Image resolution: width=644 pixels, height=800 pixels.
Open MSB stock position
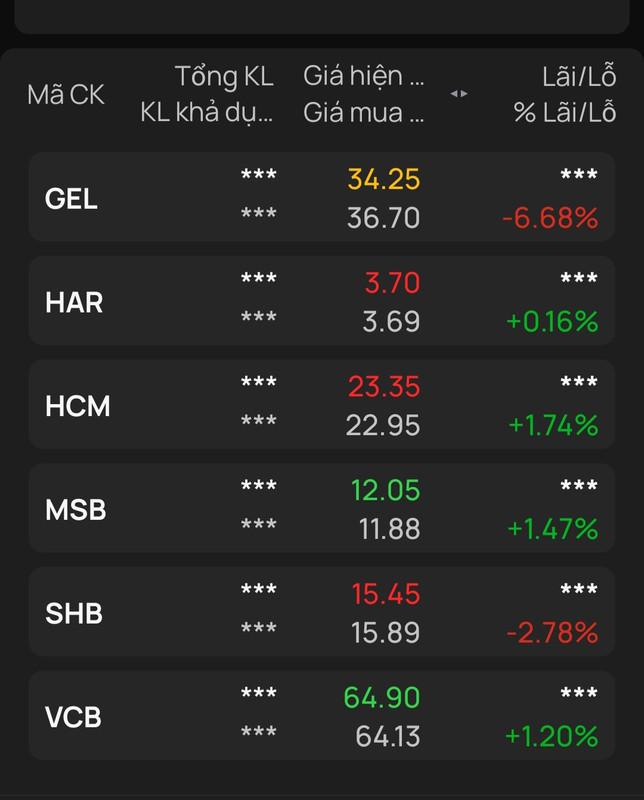[321, 509]
